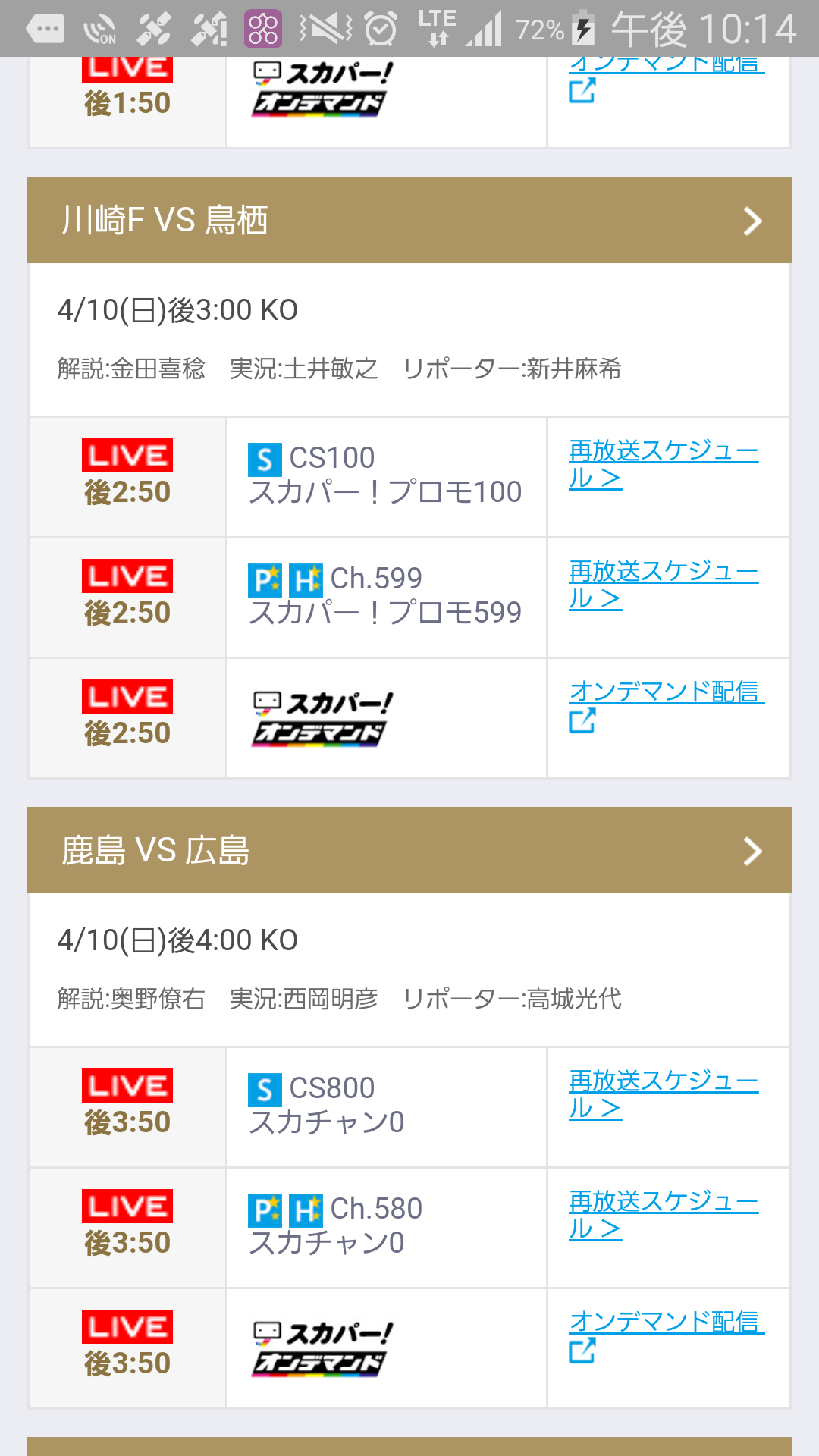Open 再放送スケジュール link for Ch.599
The height and width of the screenshot is (1456, 819).
[x=664, y=585]
